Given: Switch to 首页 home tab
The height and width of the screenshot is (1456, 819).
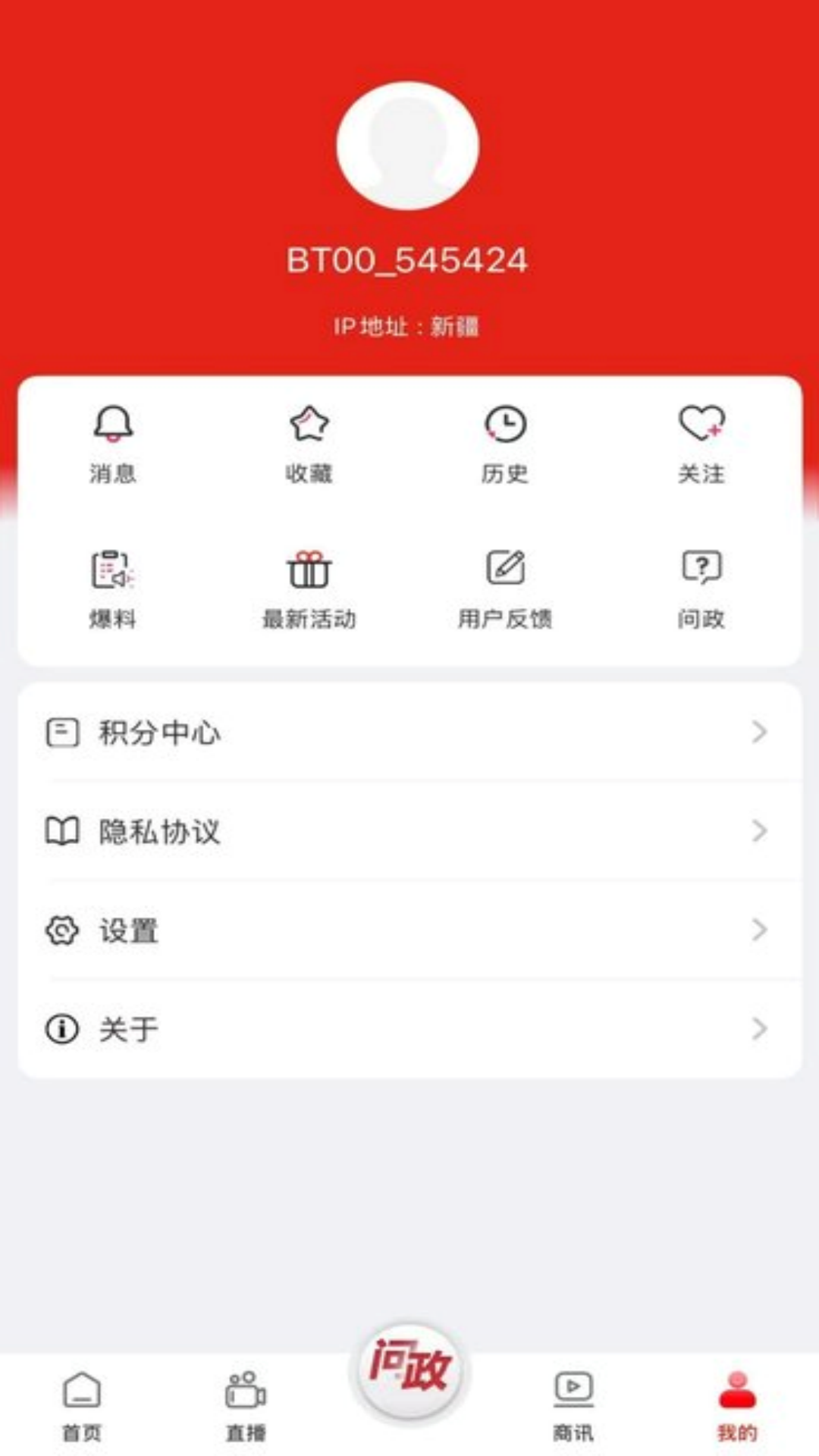Looking at the screenshot, I should pyautogui.click(x=82, y=1405).
